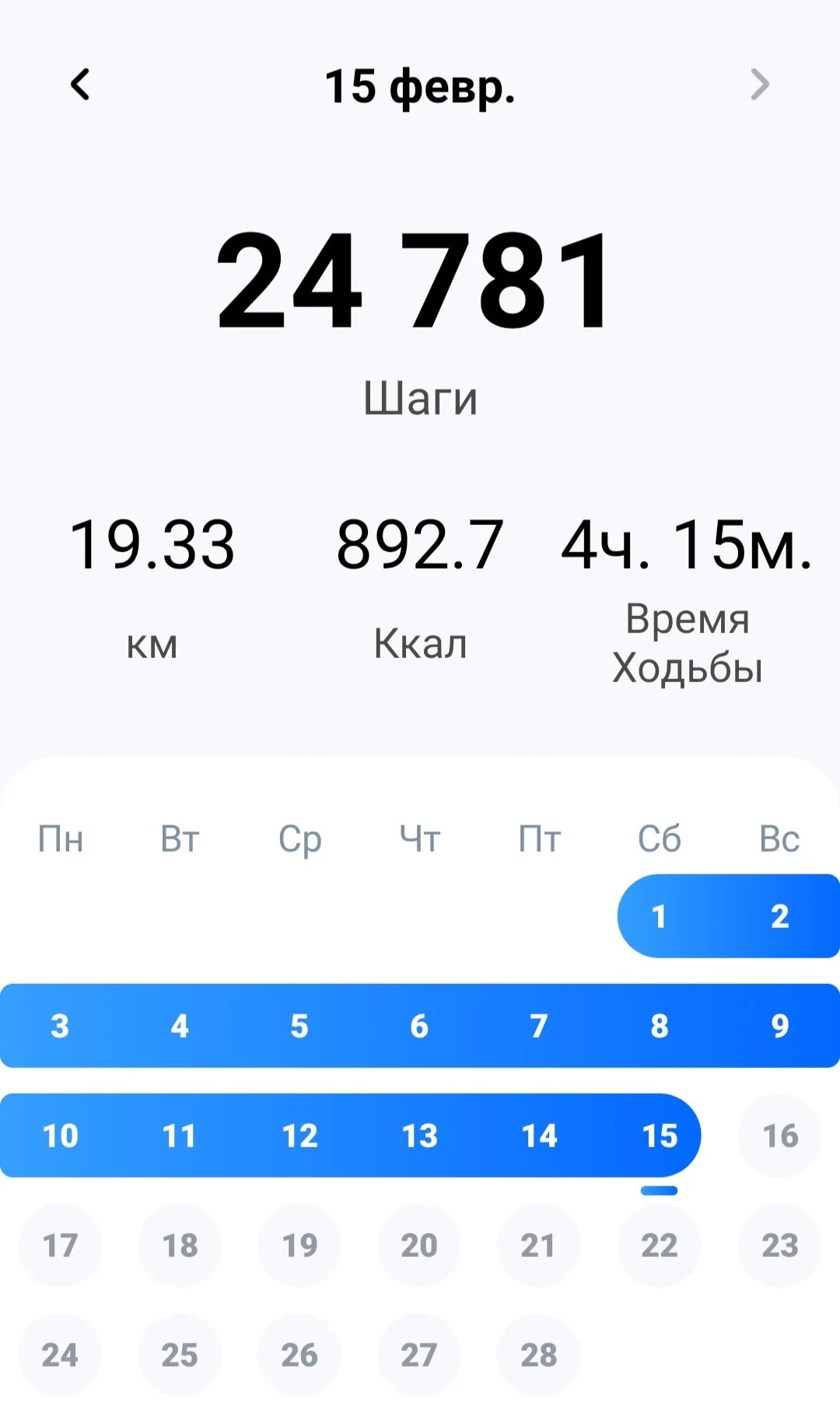840x1407 pixels.
Task: Open step data for February 10
Action: coord(60,1136)
